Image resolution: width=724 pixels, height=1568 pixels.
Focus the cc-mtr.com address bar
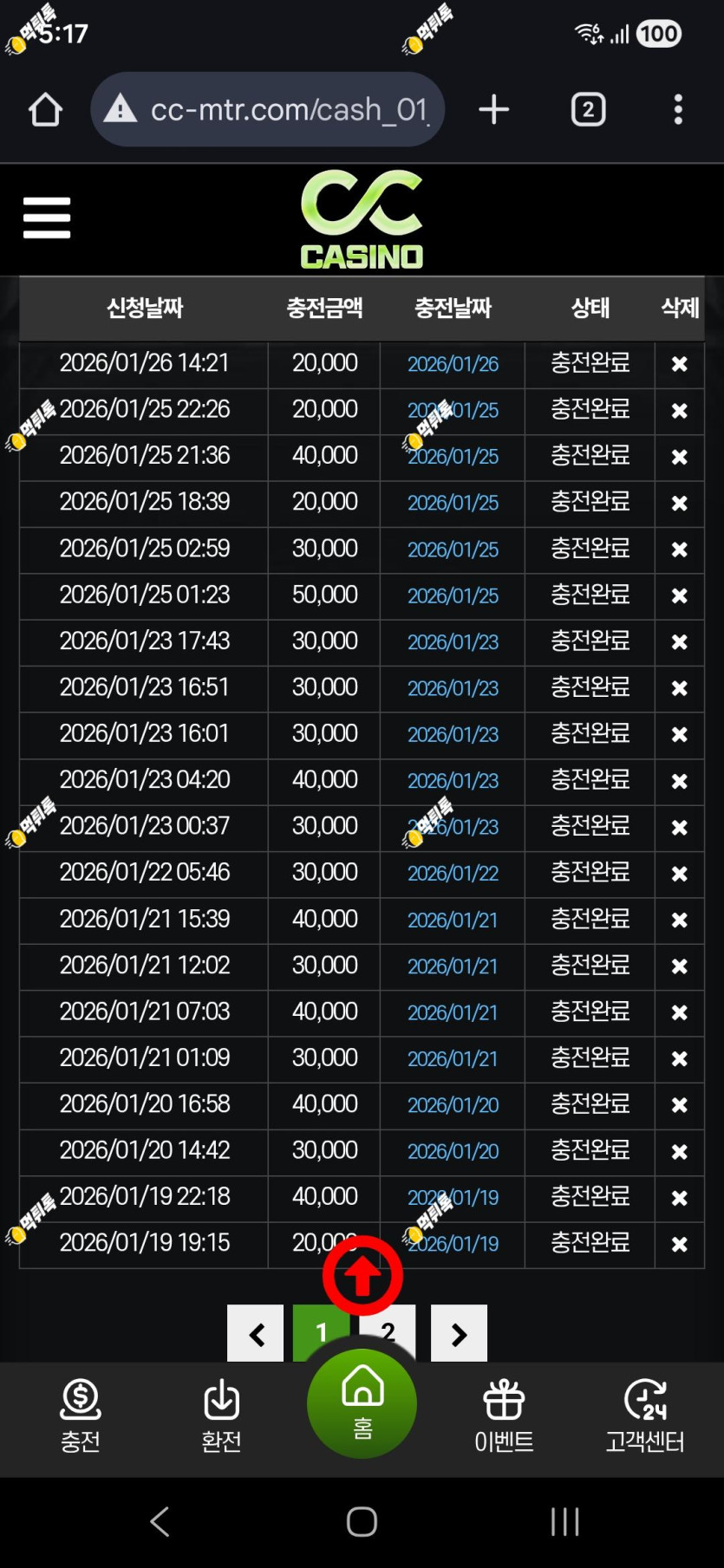coord(268,109)
